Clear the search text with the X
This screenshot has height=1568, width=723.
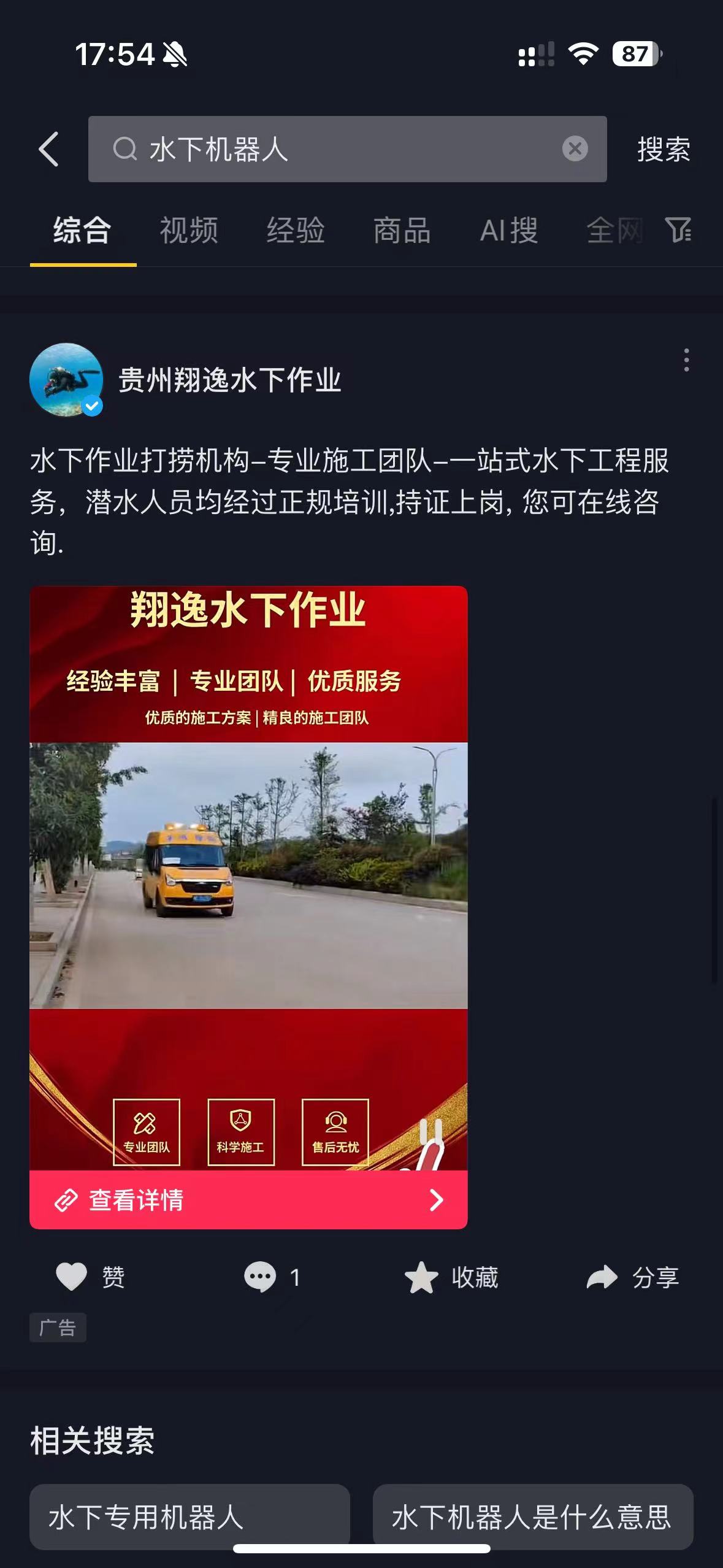coord(575,148)
